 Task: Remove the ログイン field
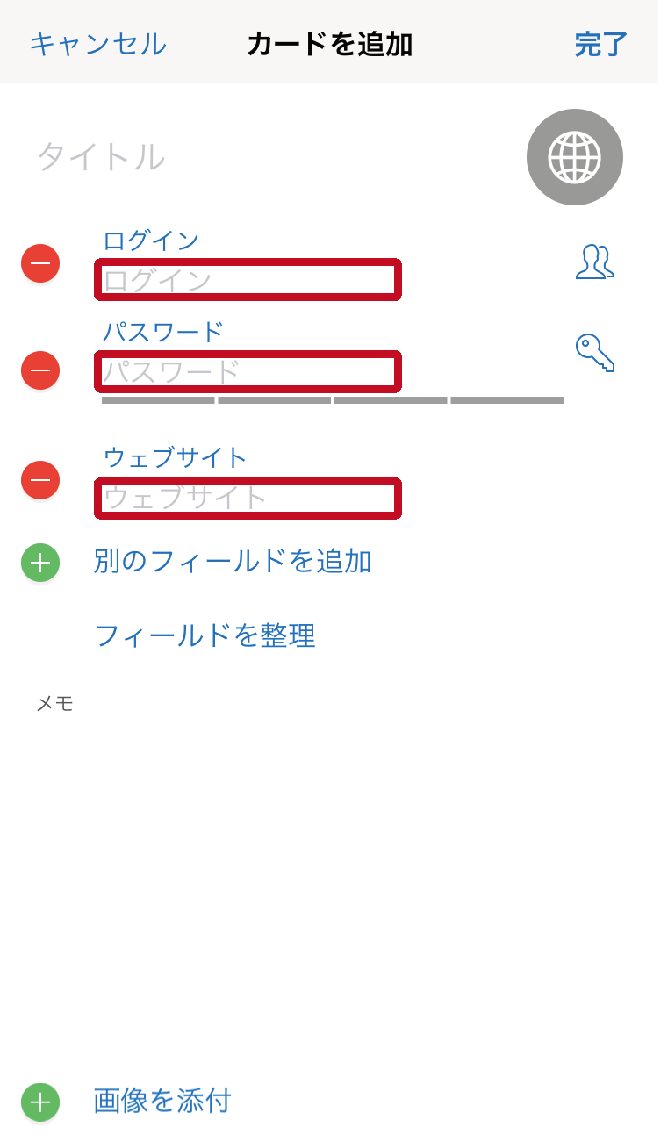[40, 263]
